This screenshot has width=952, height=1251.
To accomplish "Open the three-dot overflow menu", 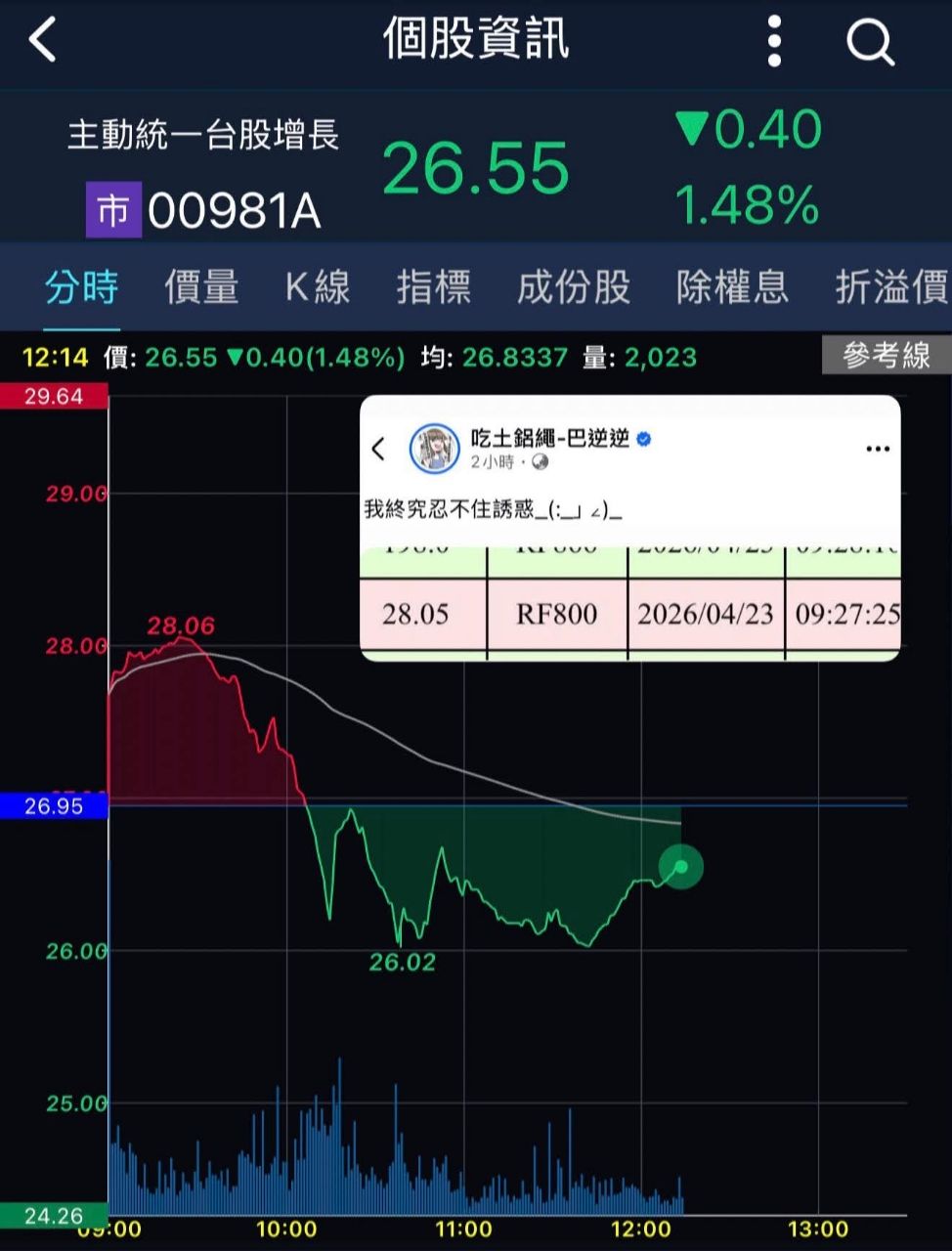I will pyautogui.click(x=774, y=41).
